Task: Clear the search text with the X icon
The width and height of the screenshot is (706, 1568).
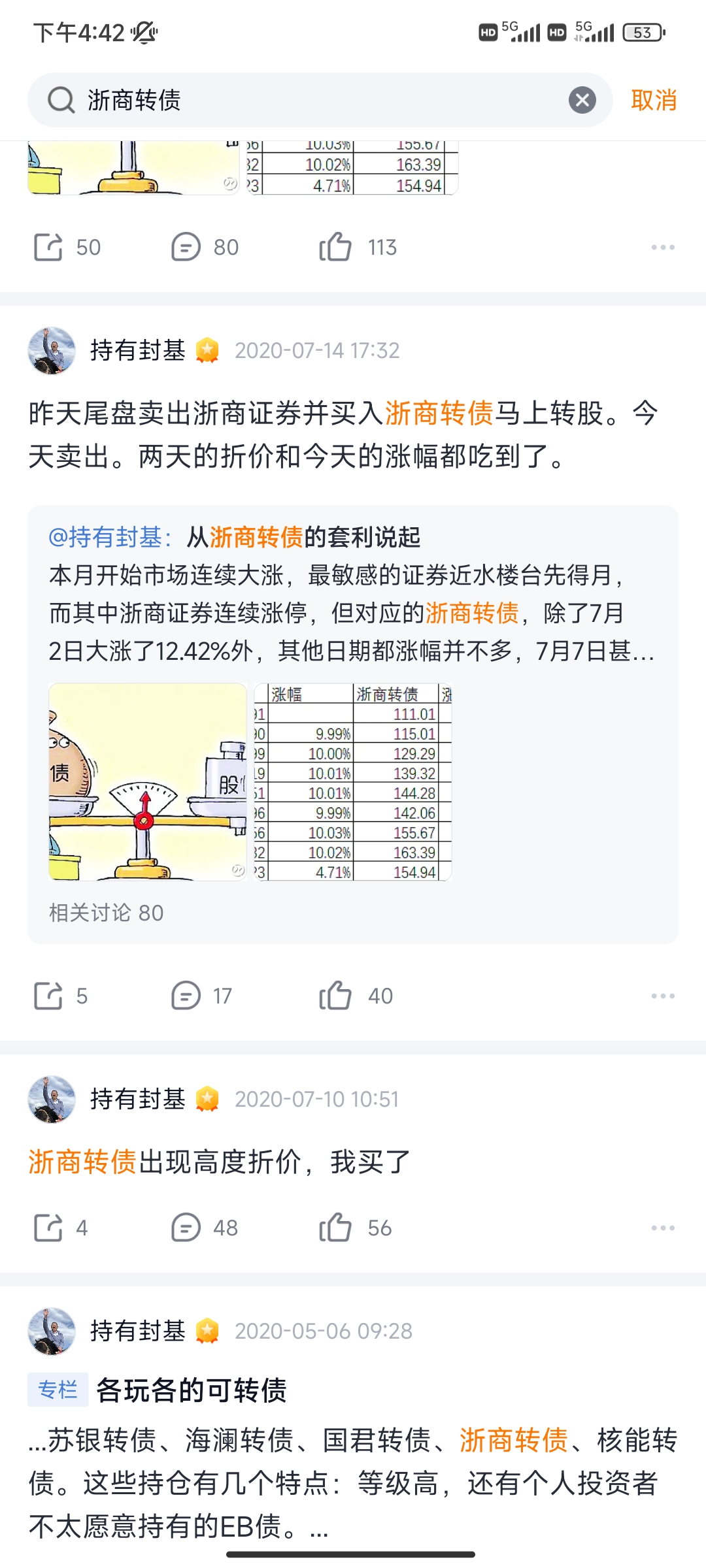Action: [x=582, y=101]
